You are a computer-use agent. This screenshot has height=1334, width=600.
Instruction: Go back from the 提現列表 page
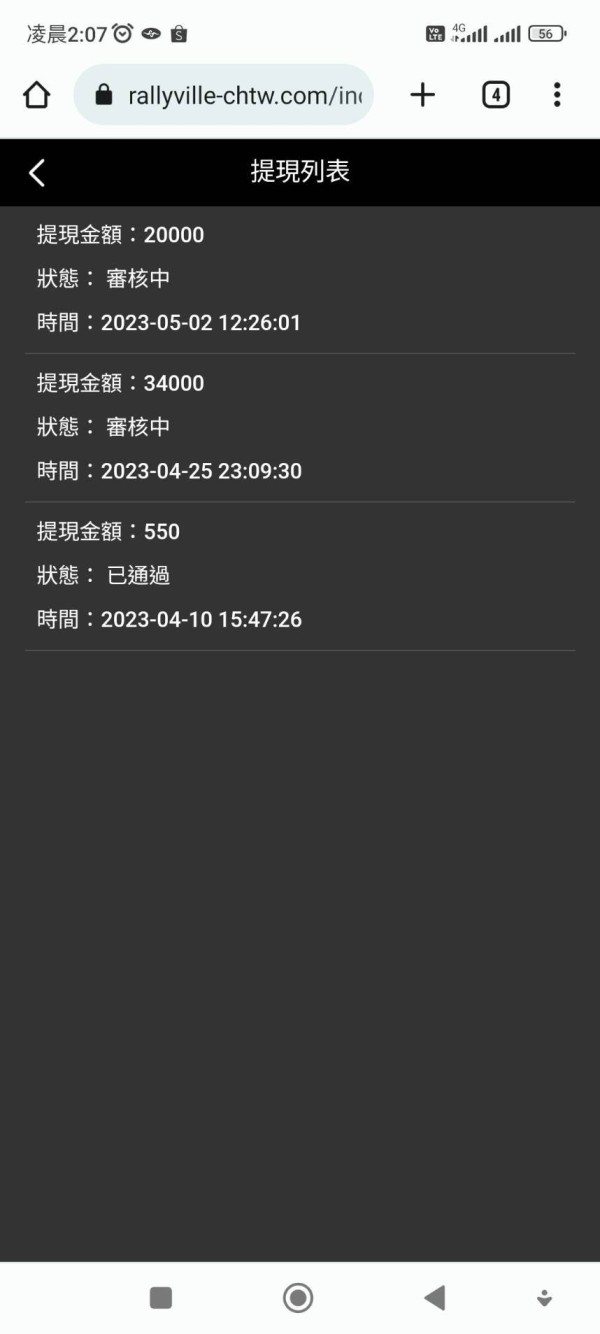tap(37, 172)
